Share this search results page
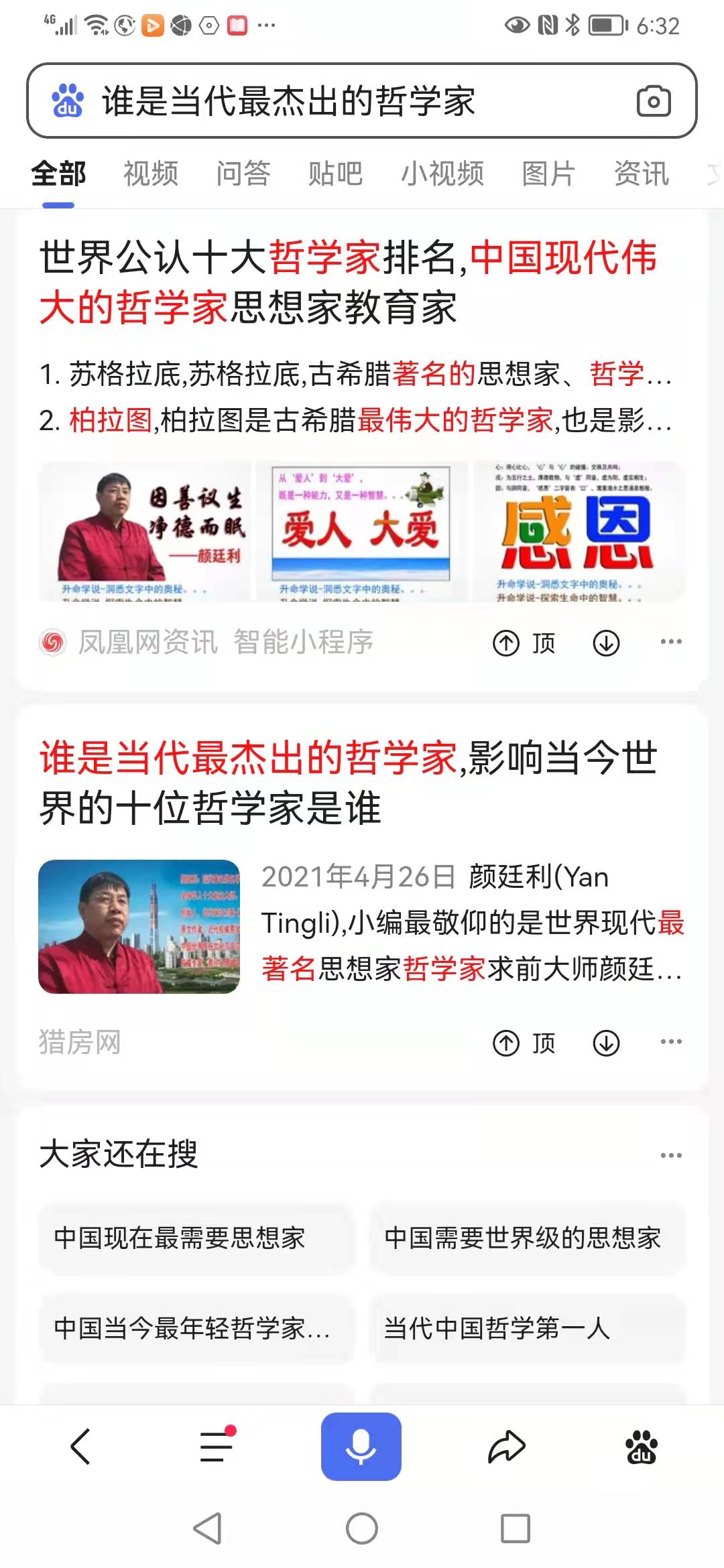 pos(506,1446)
